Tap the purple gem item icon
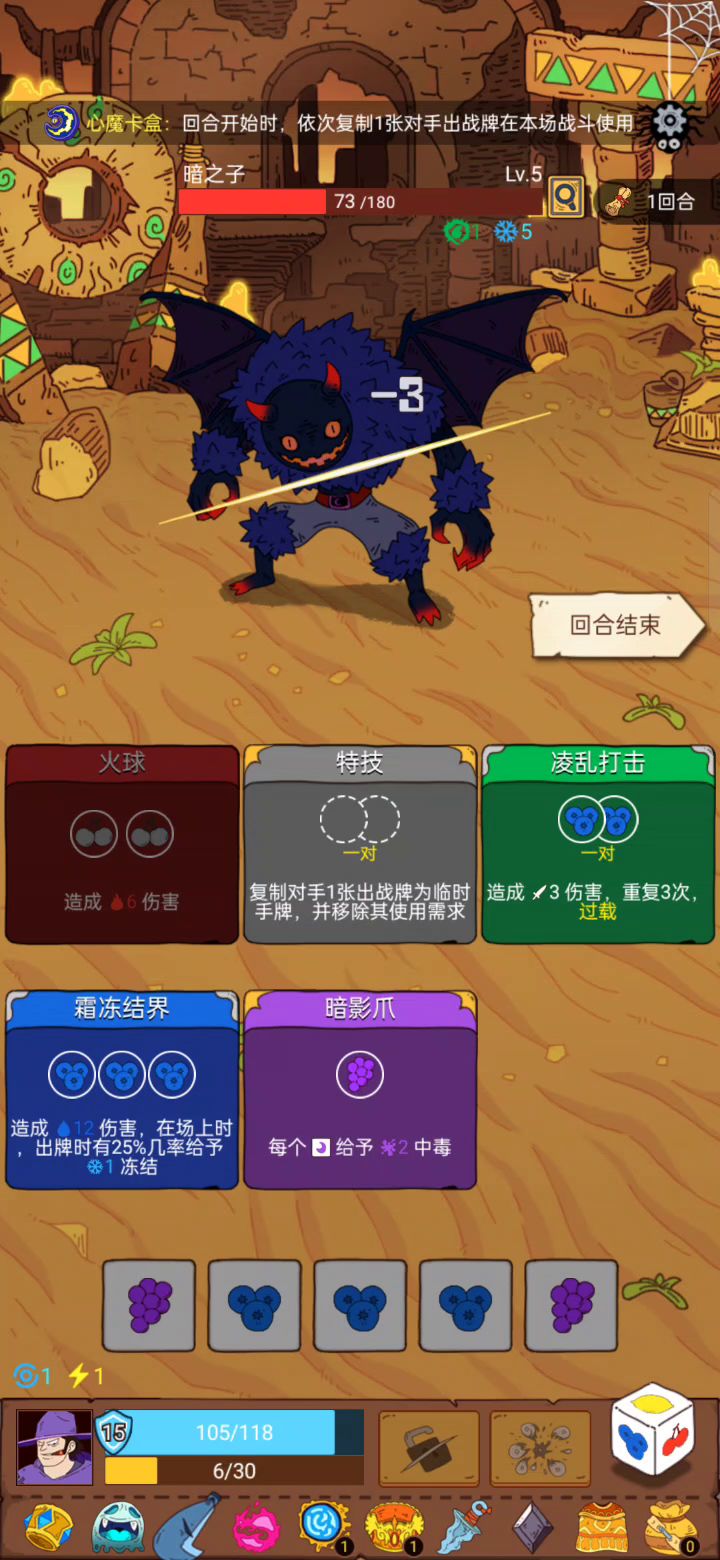The image size is (720, 1560). (532, 1528)
